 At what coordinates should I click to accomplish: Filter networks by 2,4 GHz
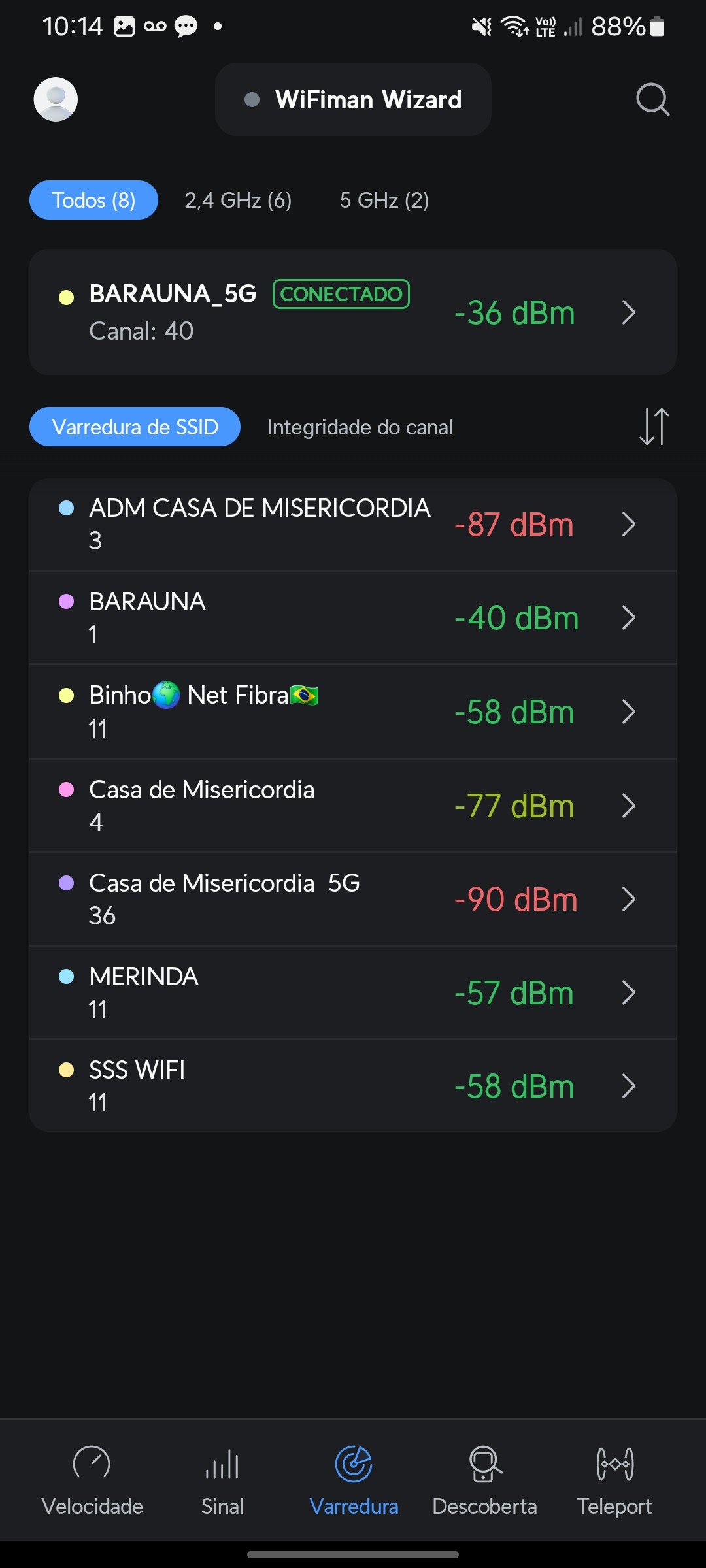pyautogui.click(x=238, y=200)
